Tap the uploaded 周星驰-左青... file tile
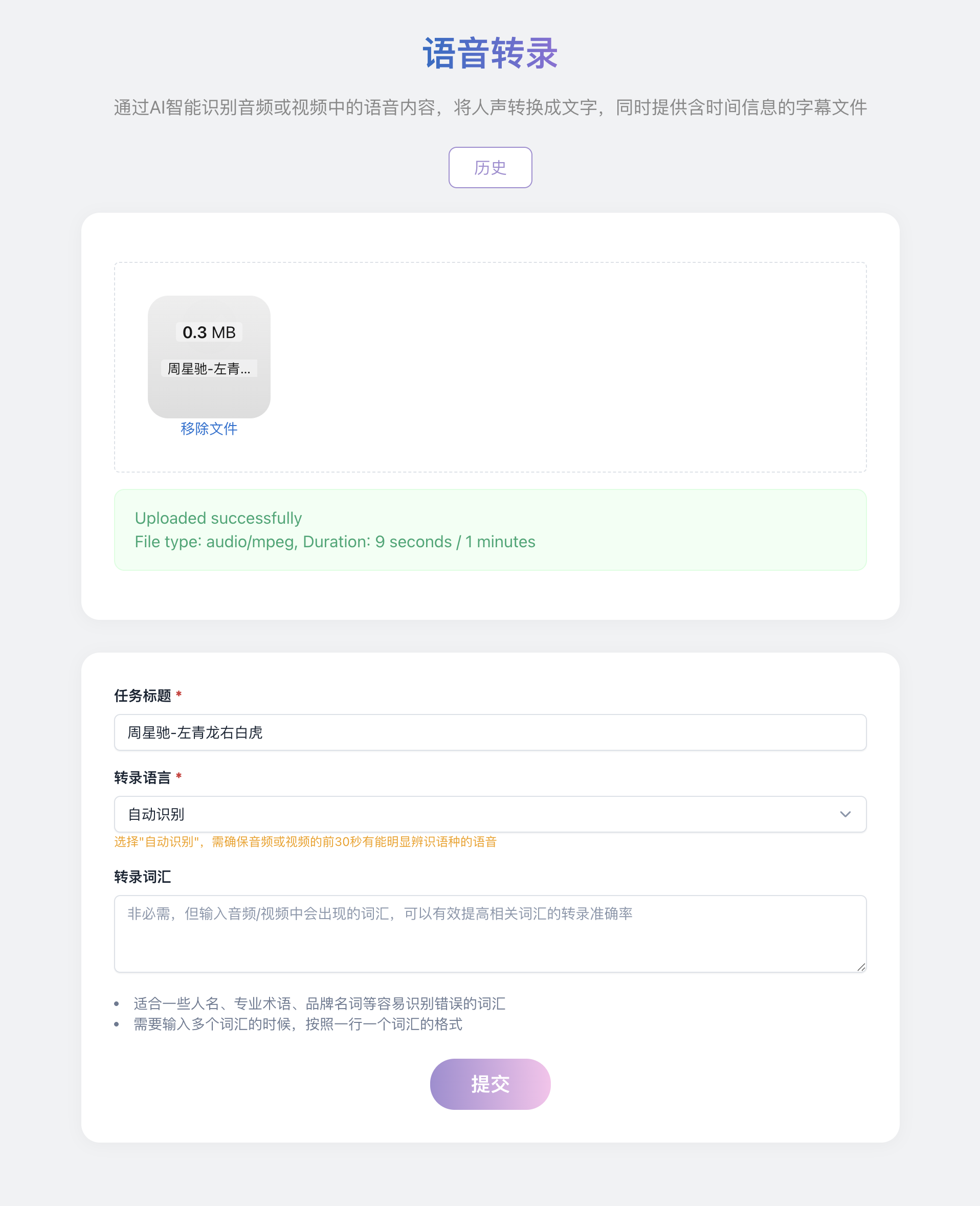Screen dimensions: 980x1206 (209, 356)
